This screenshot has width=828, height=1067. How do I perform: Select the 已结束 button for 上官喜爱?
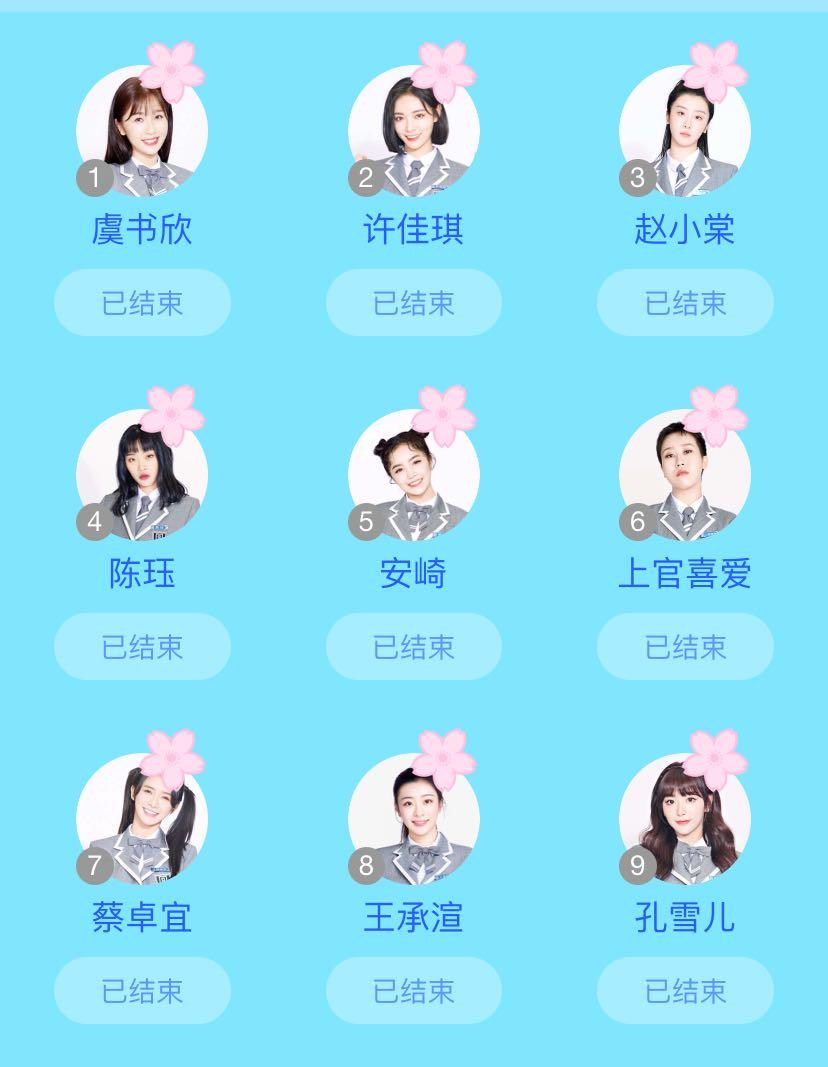point(685,646)
